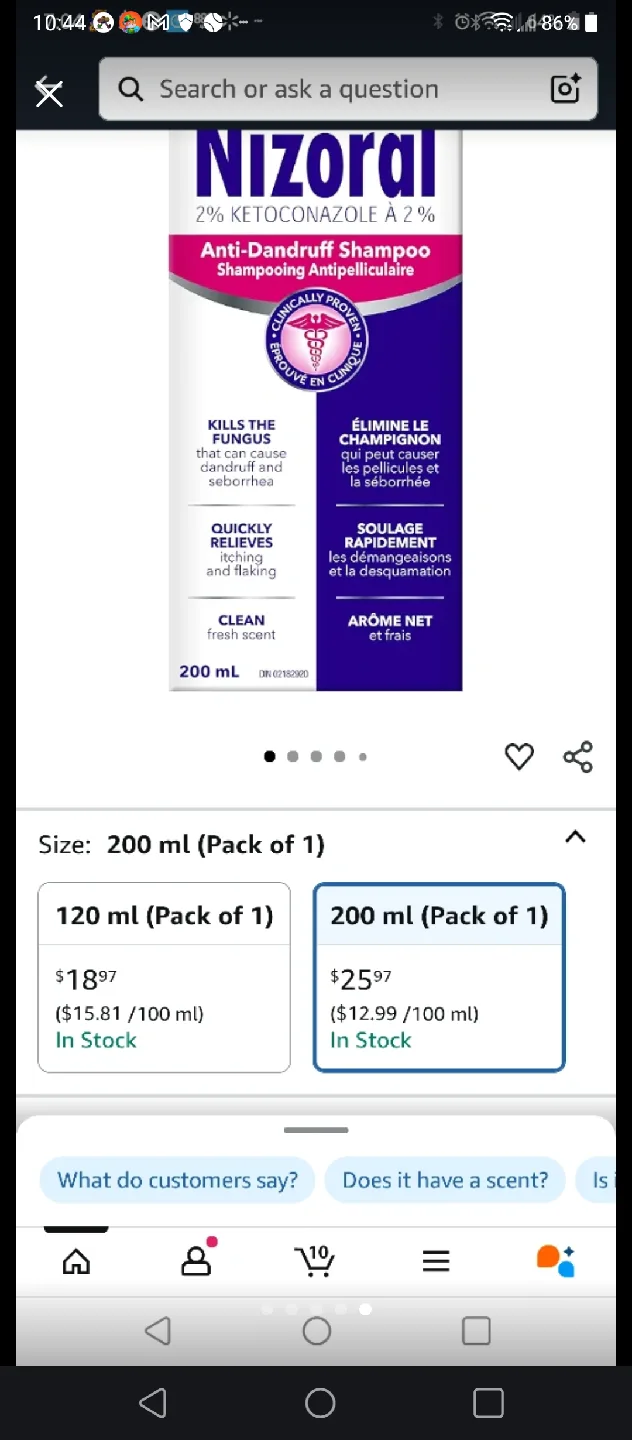The height and width of the screenshot is (1440, 632).
Task: Open the cart with 10 items
Action: click(316, 1261)
